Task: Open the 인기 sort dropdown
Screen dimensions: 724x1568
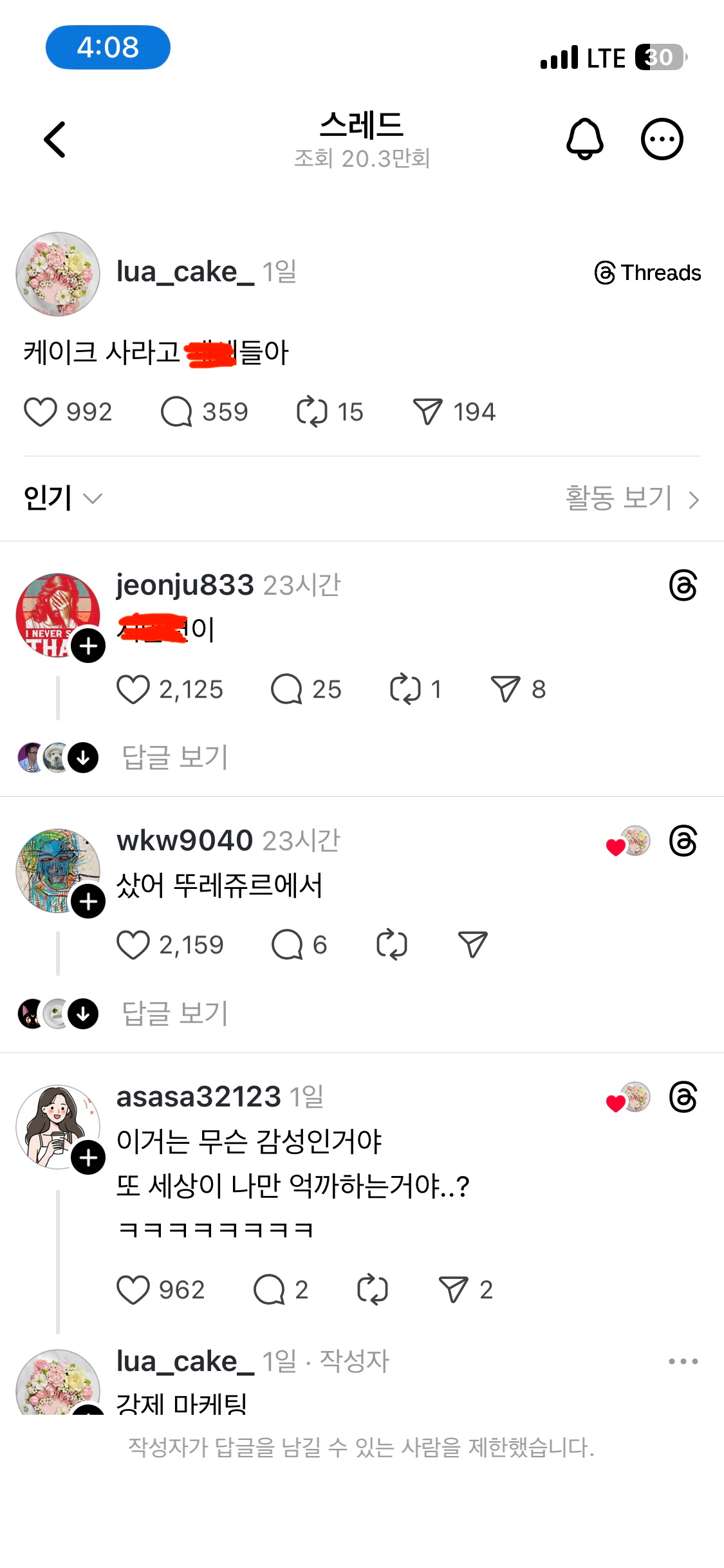Action: point(62,498)
